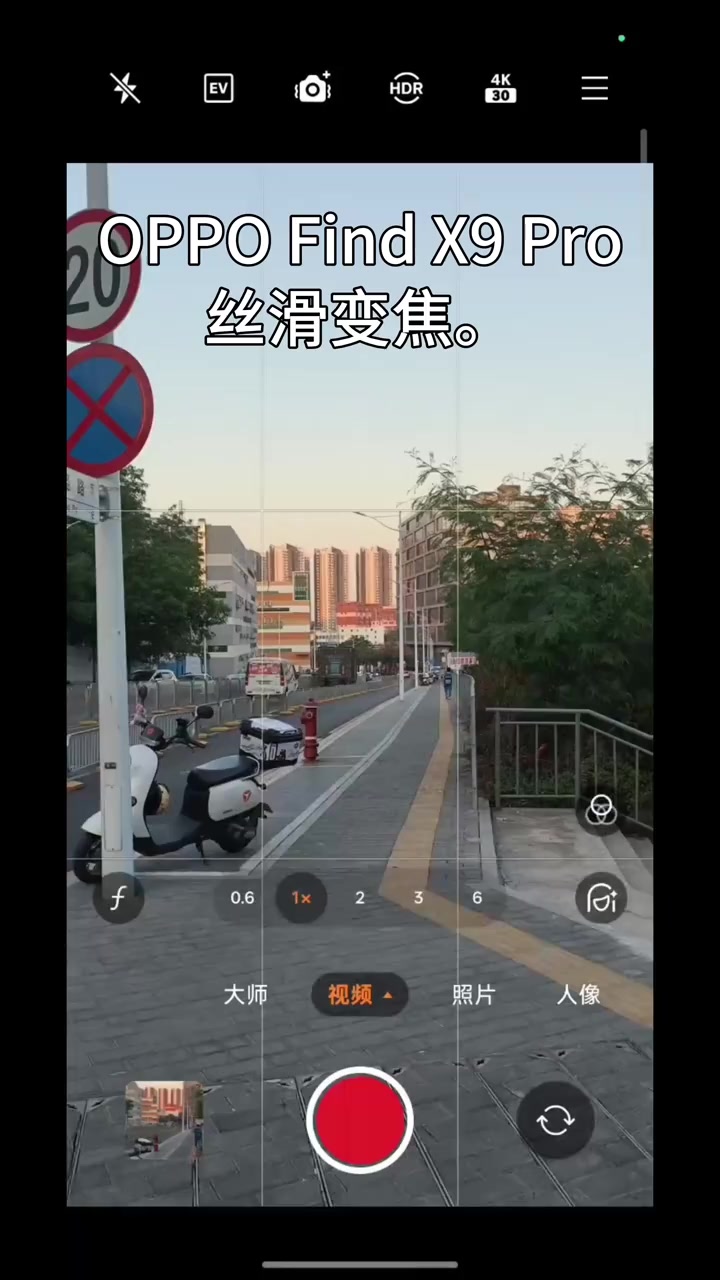The image size is (720, 1280).
Task: Expand the 视频 video mode options
Action: [360, 994]
